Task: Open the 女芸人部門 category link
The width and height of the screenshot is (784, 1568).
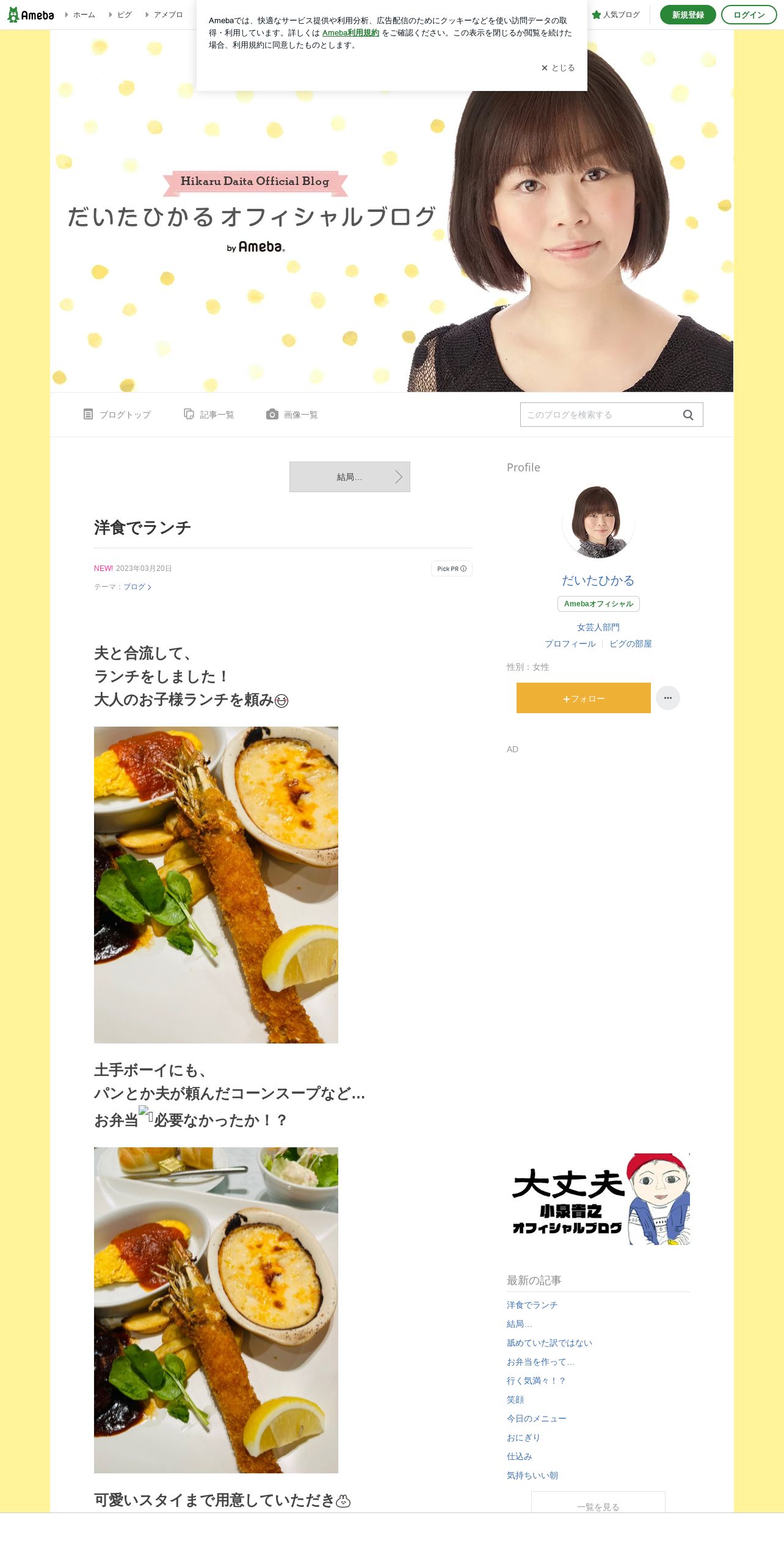Action: [x=598, y=627]
